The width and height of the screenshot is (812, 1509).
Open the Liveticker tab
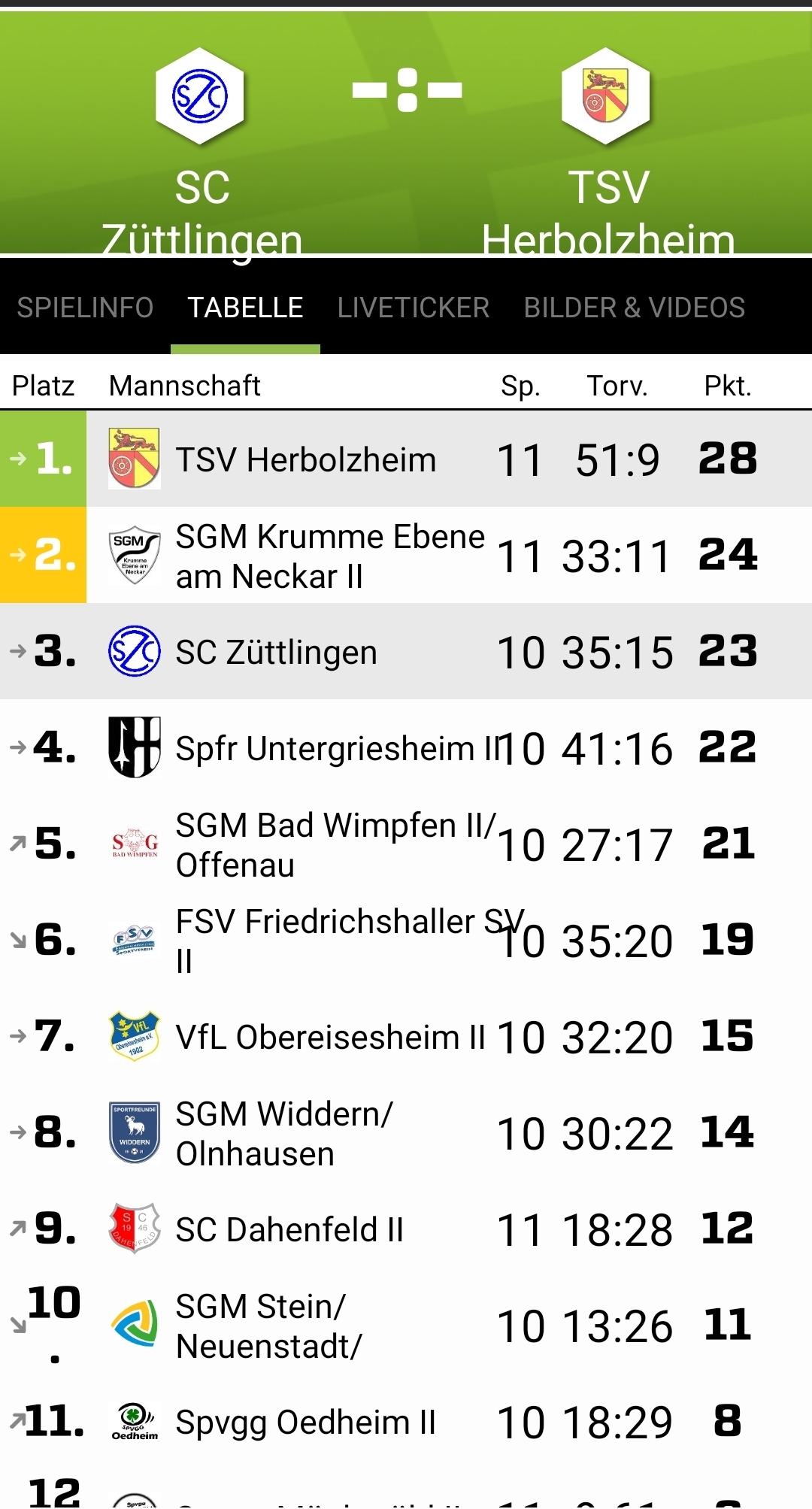pos(413,308)
